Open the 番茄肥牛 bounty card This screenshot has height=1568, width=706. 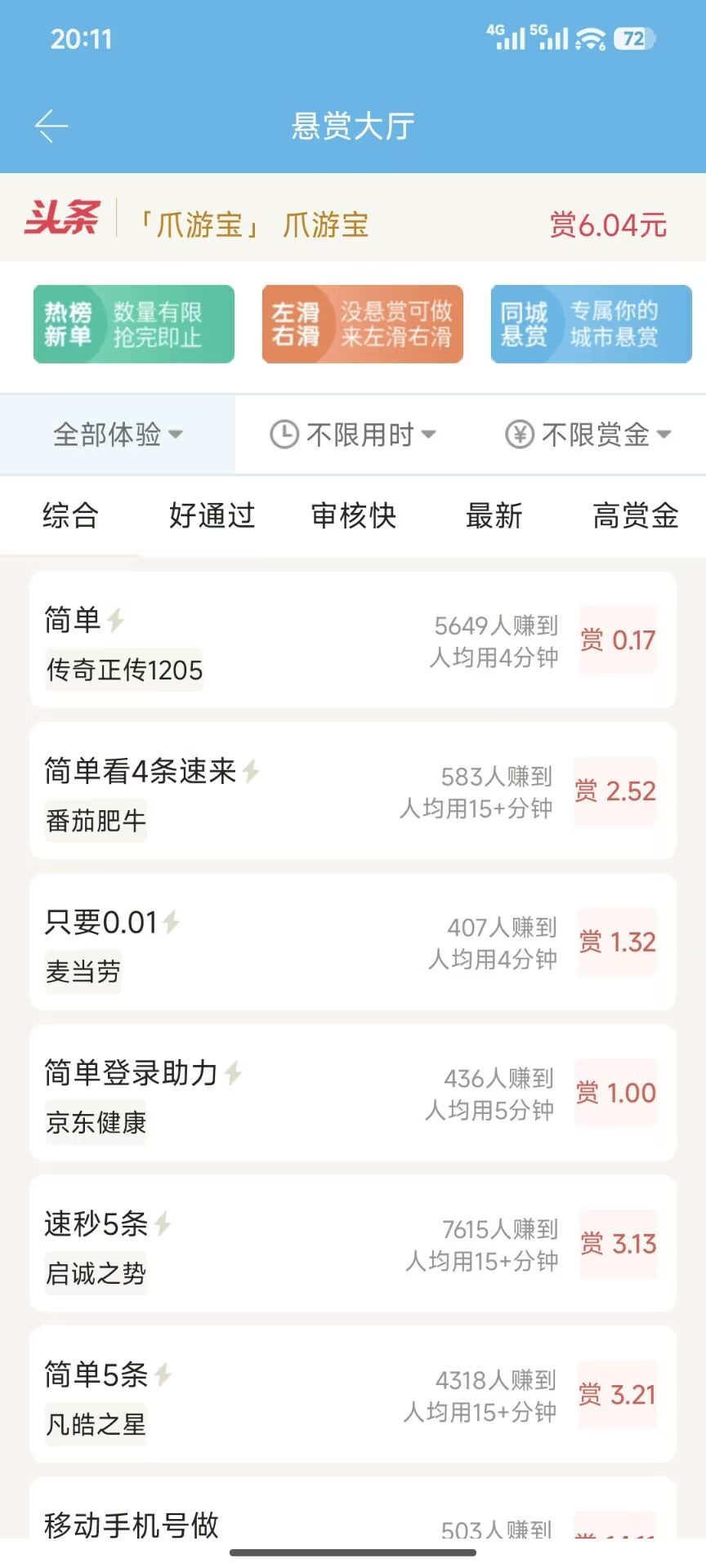[x=353, y=791]
